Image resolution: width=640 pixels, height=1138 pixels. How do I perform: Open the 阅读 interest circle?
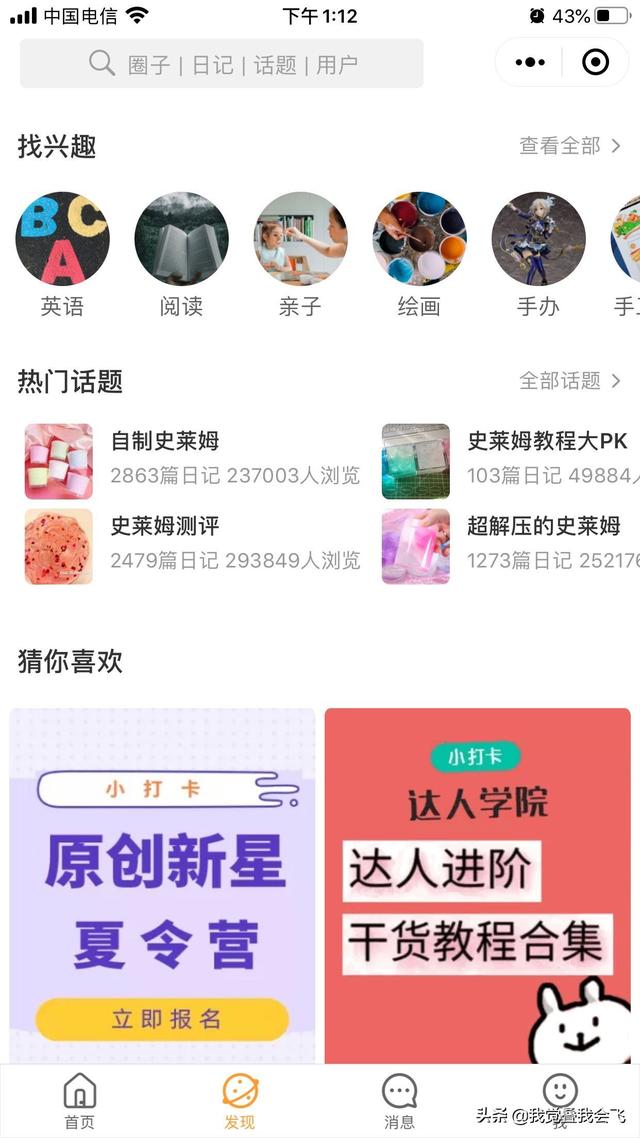pyautogui.click(x=181, y=240)
